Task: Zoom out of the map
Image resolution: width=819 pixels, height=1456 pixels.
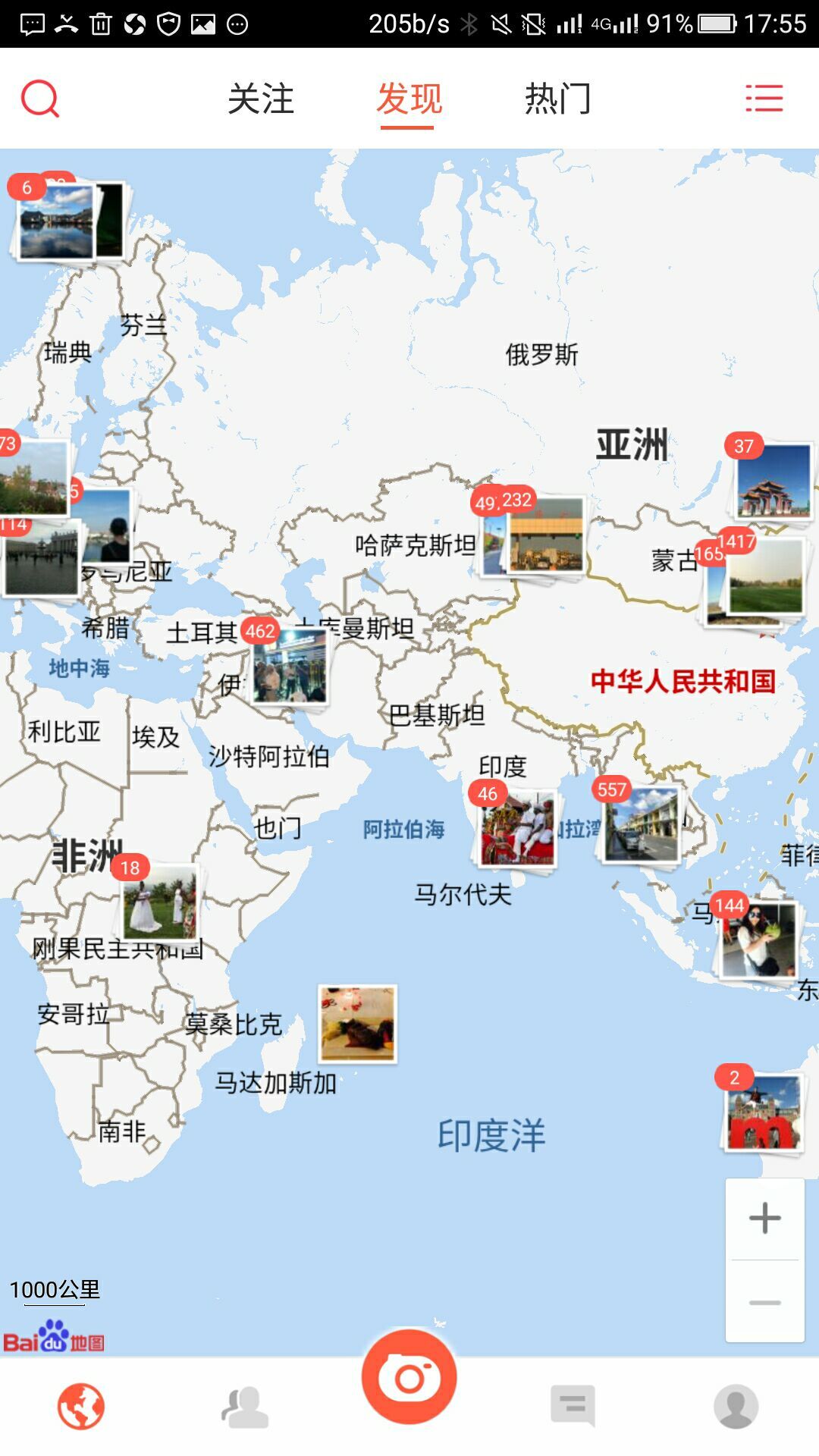Action: coord(764,1303)
